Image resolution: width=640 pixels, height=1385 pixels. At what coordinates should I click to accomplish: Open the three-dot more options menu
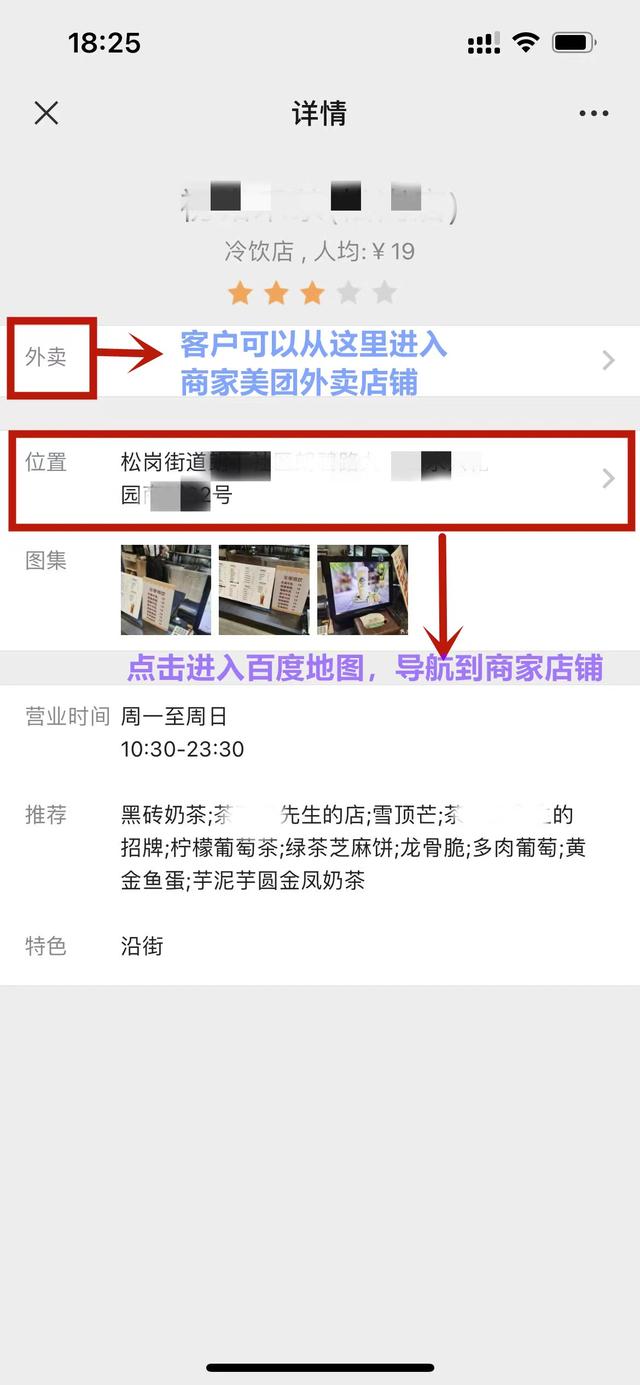point(593,114)
